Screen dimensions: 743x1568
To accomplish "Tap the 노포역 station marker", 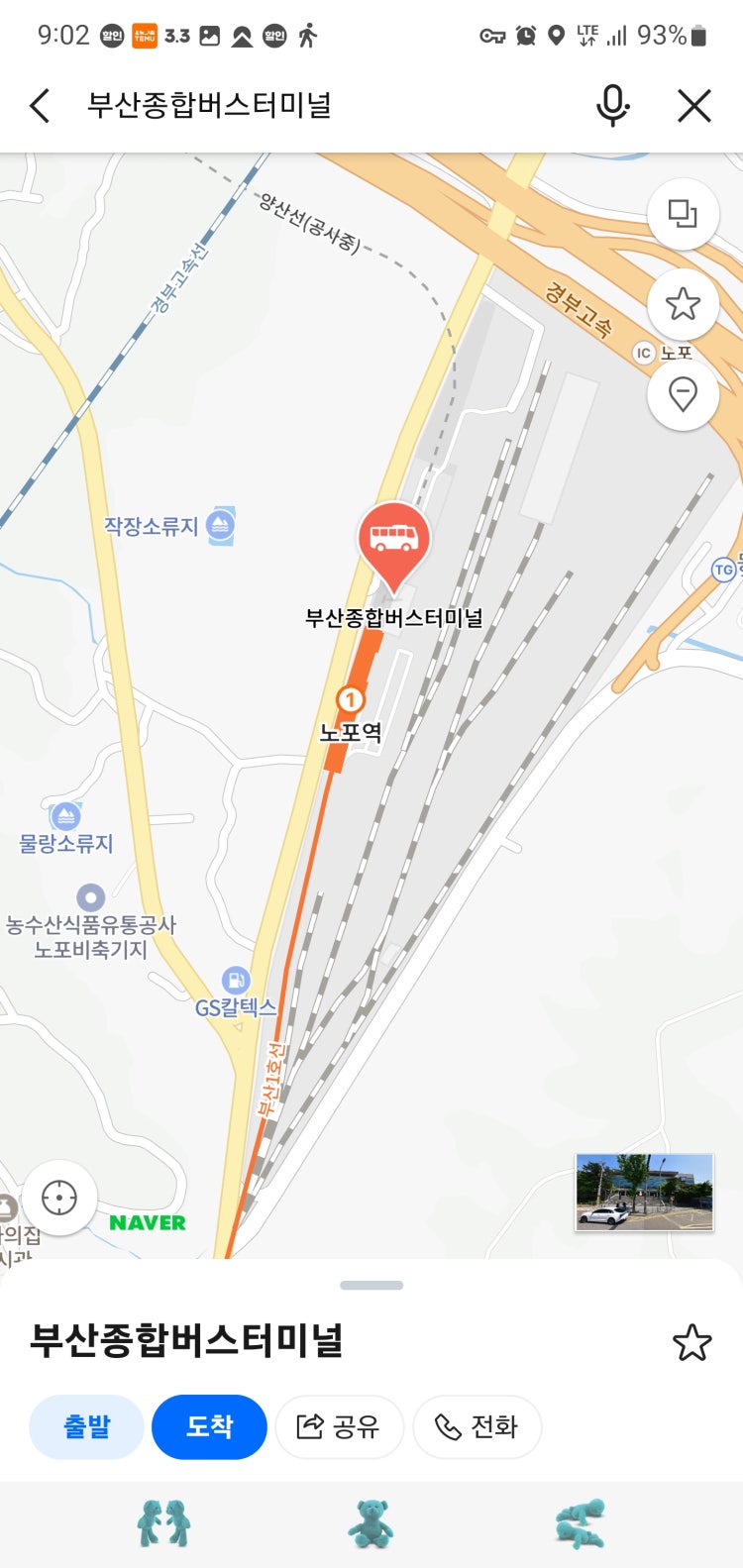I will coord(349,700).
